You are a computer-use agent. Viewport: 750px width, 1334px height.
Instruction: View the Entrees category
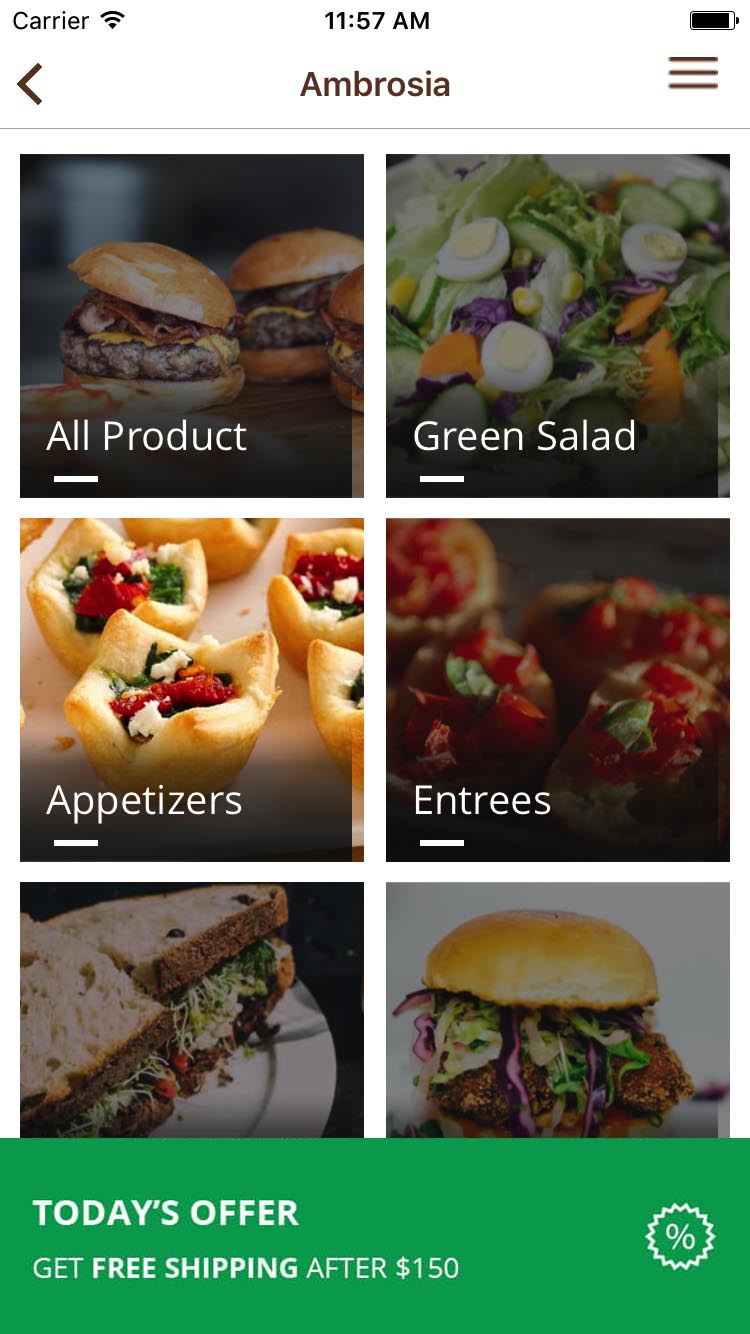point(558,690)
